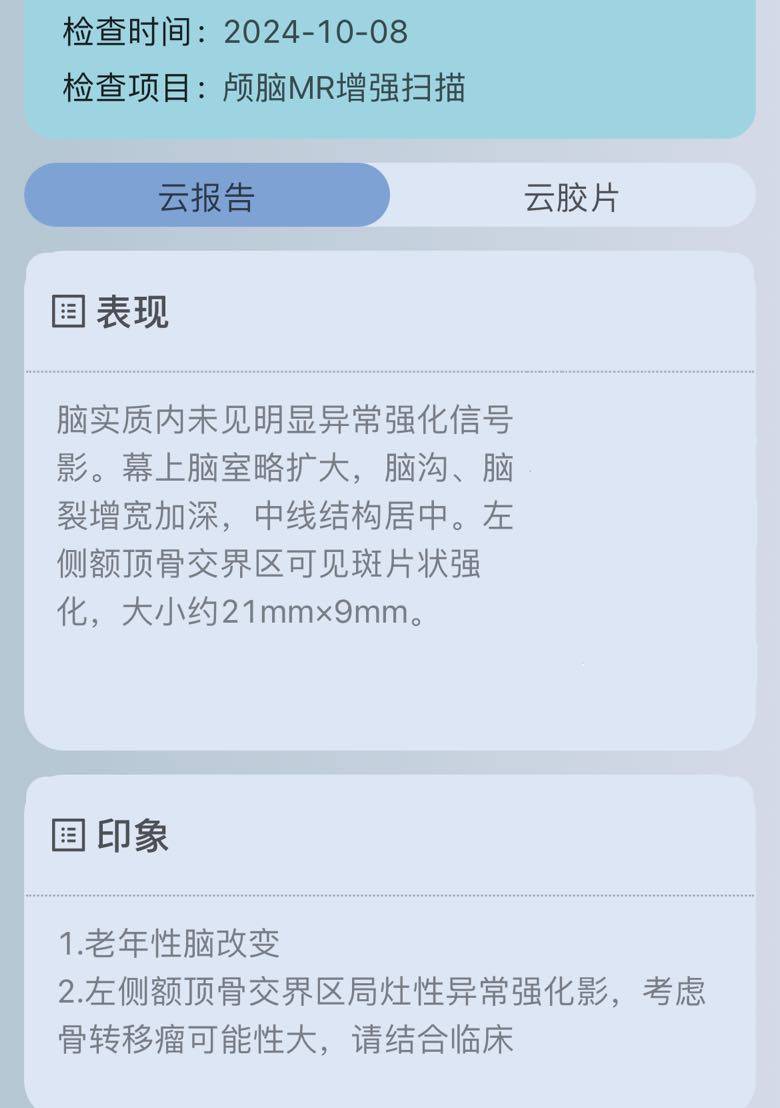Switch to the 云胶片 tab
780x1108 pixels.
pyautogui.click(x=571, y=197)
